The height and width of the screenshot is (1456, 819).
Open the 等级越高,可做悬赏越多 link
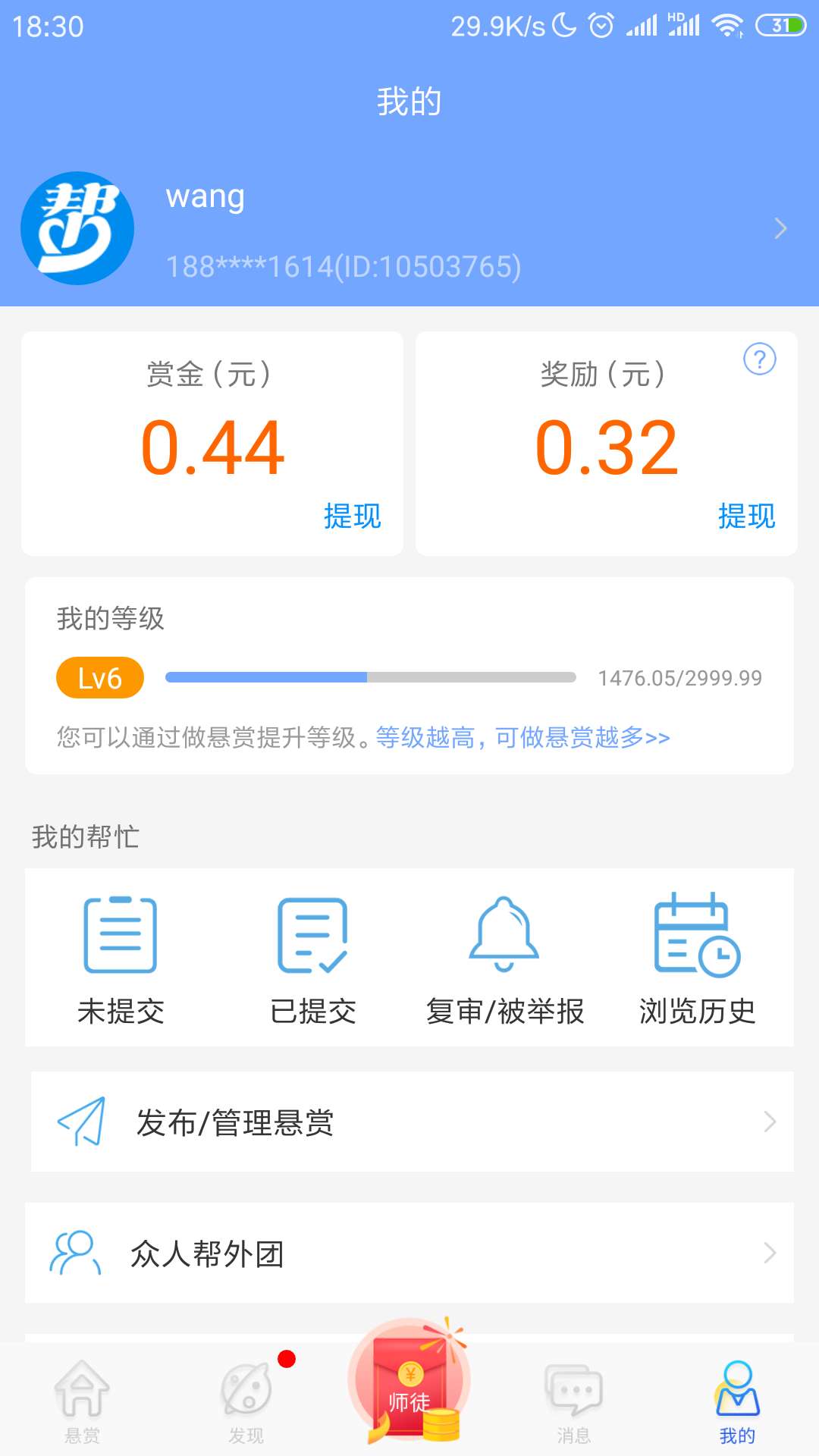pos(523,737)
